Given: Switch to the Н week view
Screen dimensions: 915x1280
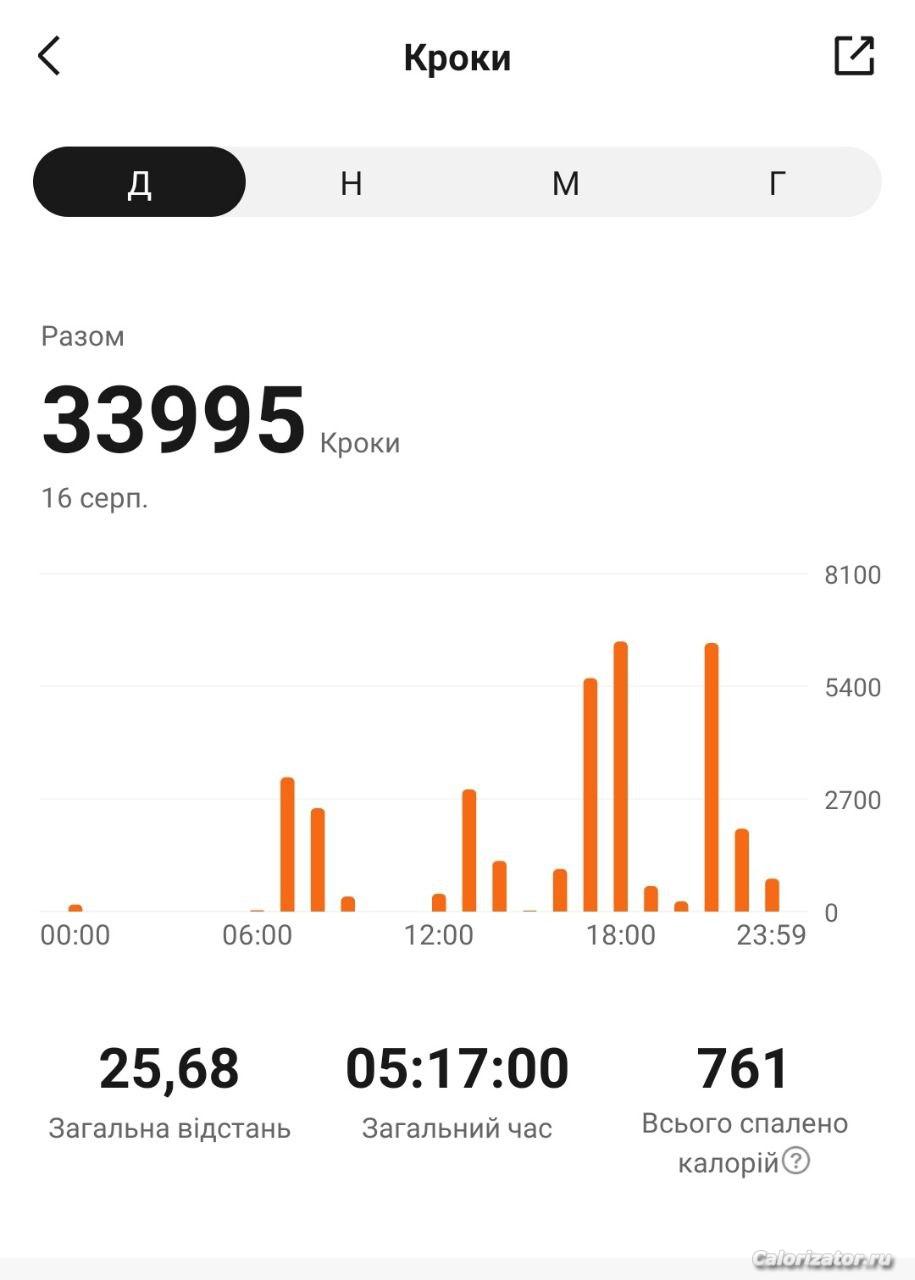Looking at the screenshot, I should [x=351, y=183].
